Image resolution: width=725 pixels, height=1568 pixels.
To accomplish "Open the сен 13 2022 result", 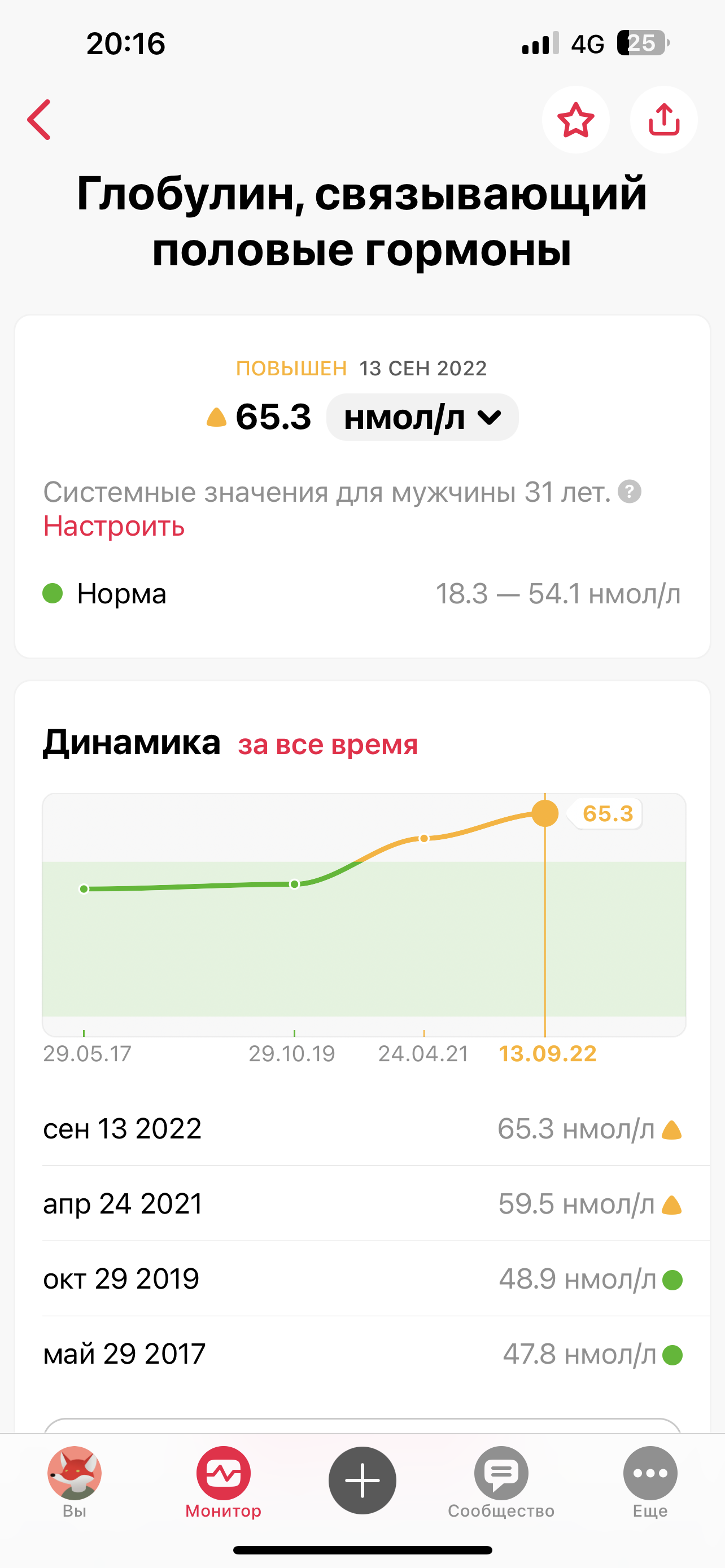I will [362, 1129].
